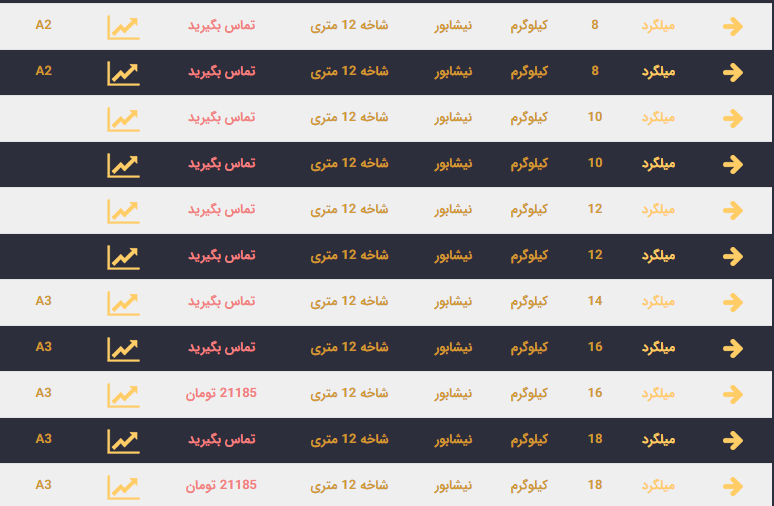The image size is (774, 506).
Task: Show chart icon on light size 12 row
Action: tap(123, 211)
